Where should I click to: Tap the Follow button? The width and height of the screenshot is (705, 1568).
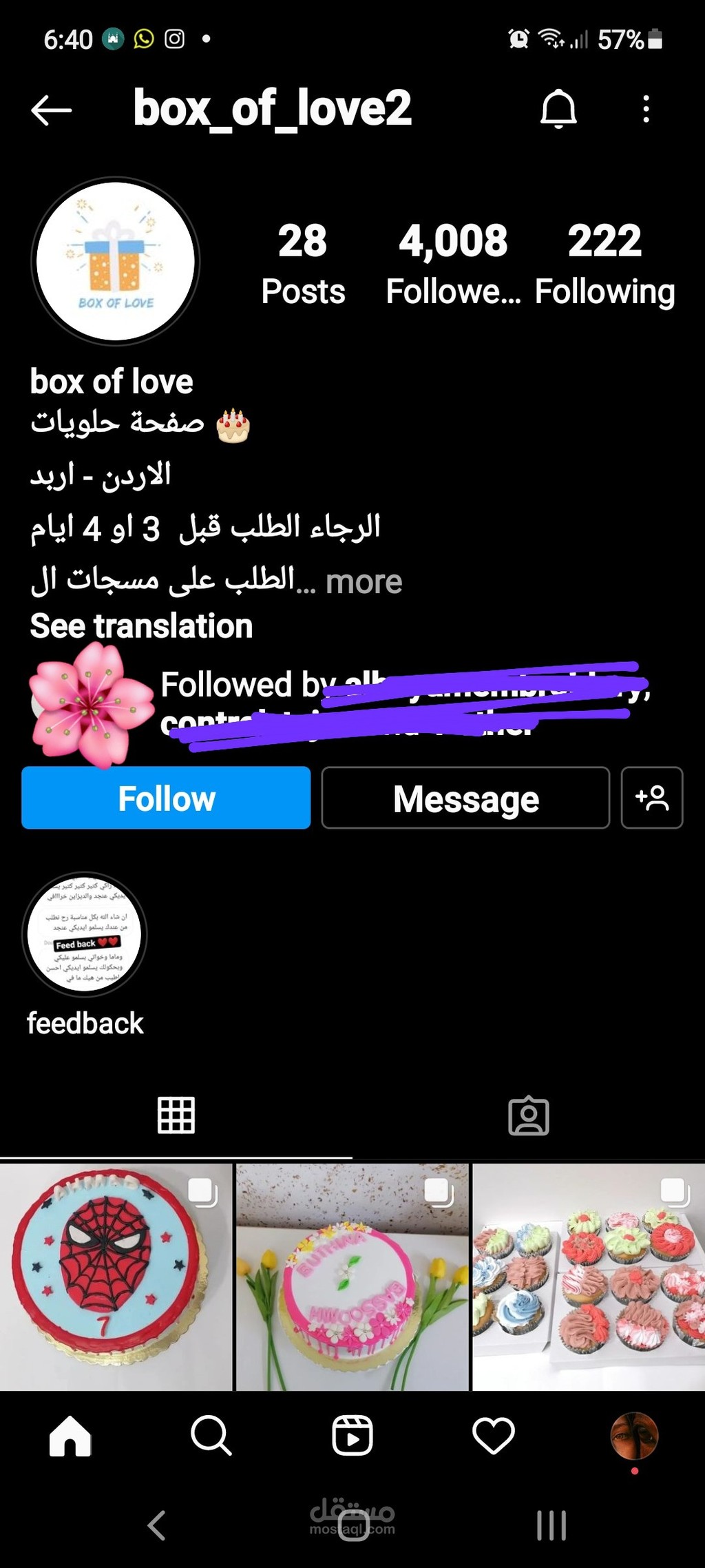(x=166, y=798)
